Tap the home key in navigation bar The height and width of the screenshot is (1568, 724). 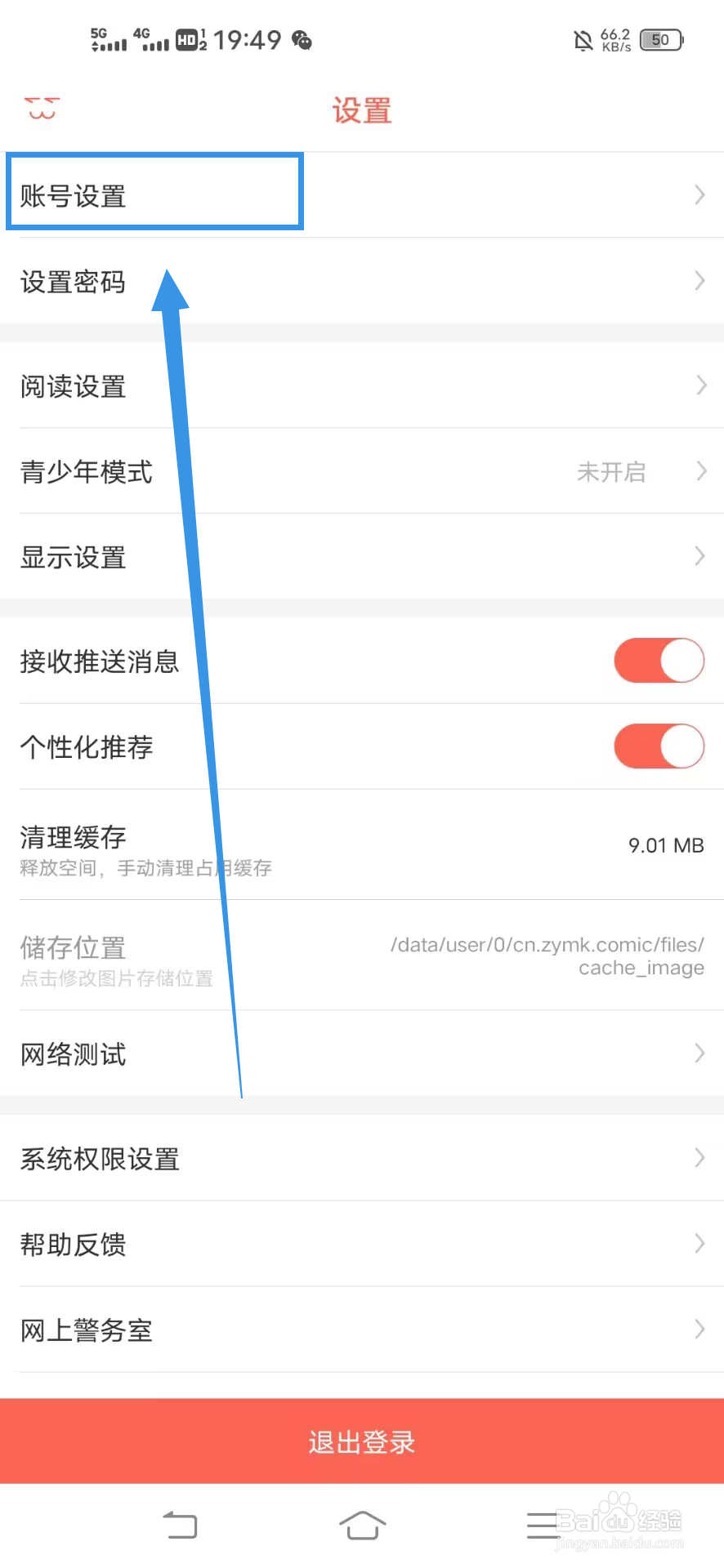362,1524
